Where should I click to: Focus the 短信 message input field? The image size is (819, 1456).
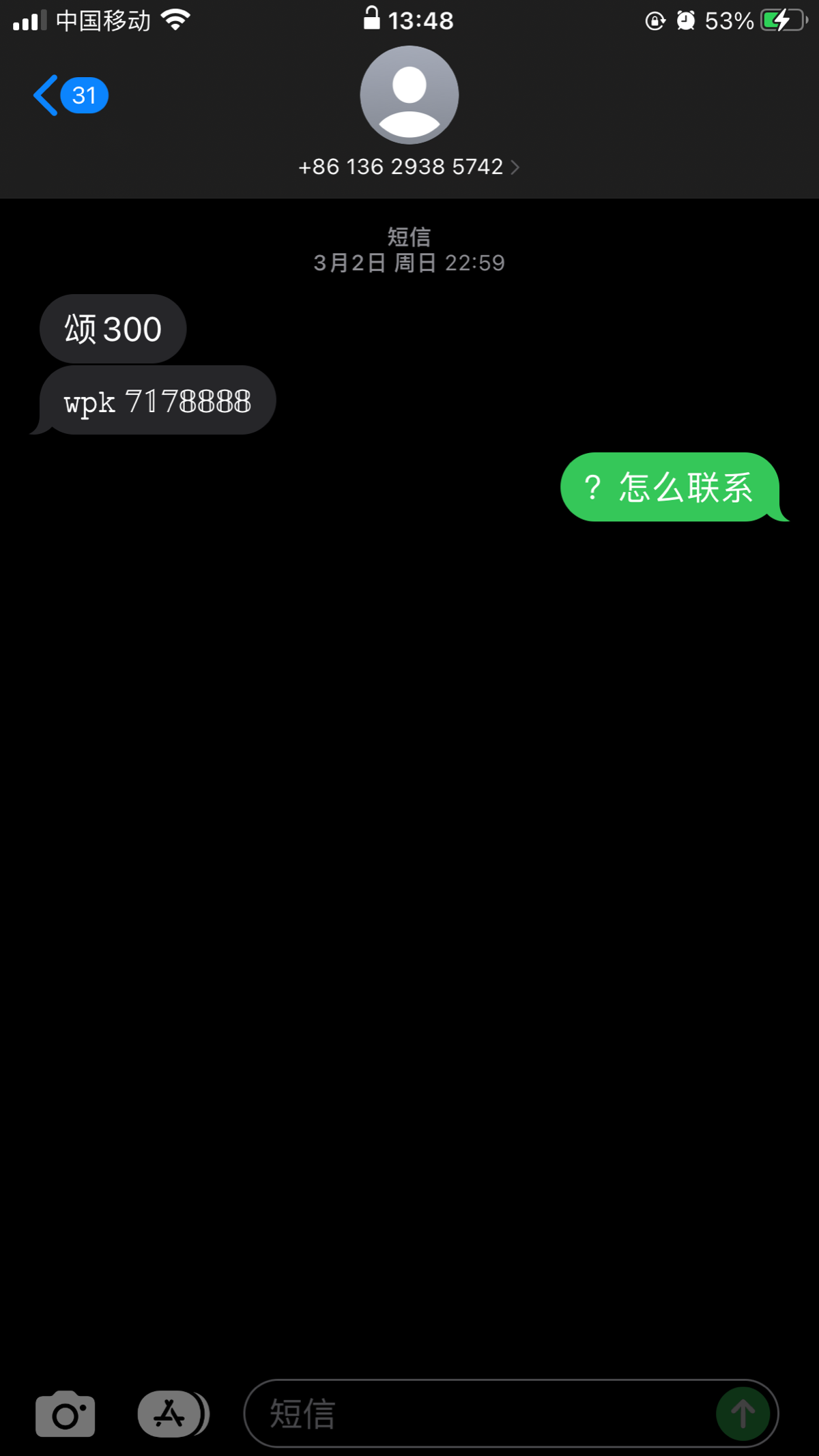(x=478, y=1414)
